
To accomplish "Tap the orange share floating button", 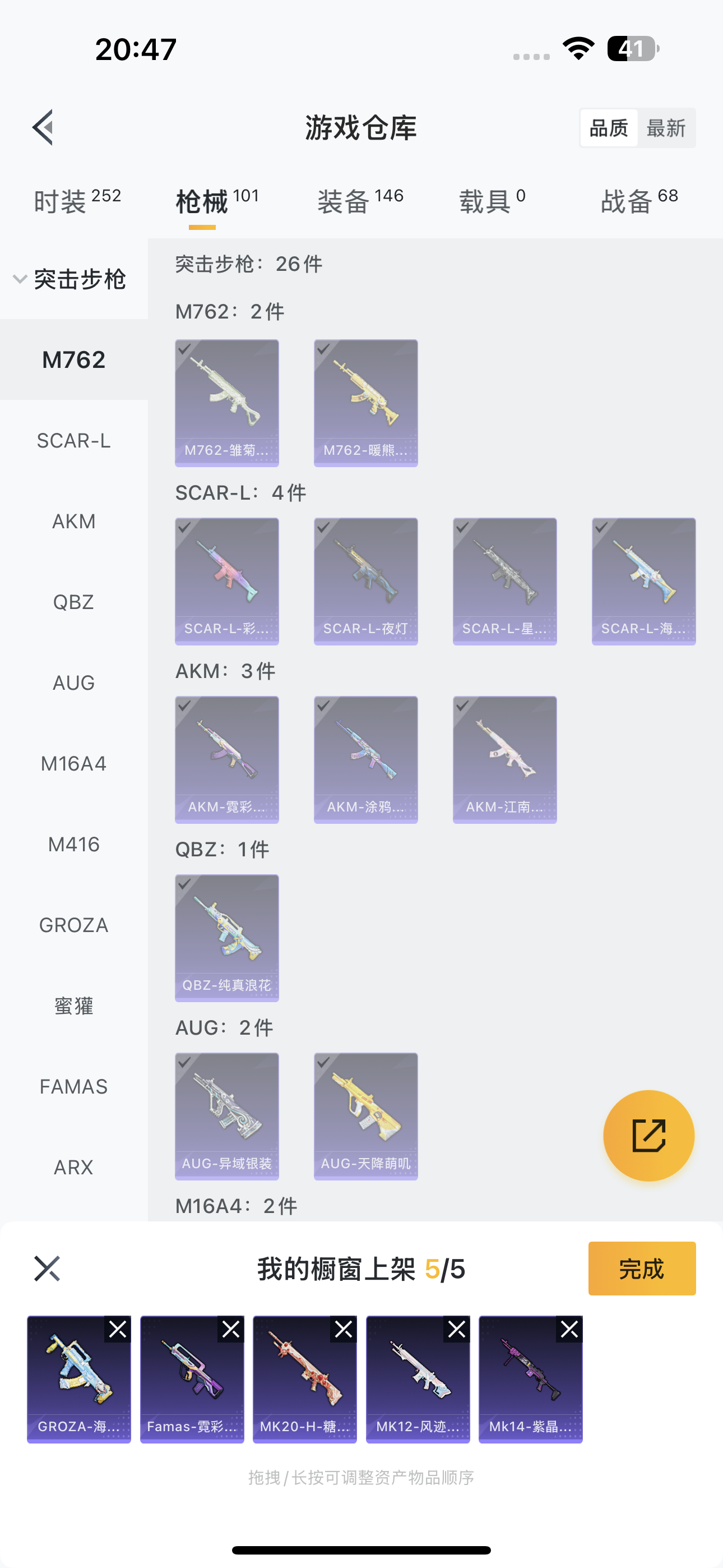I will [648, 1135].
